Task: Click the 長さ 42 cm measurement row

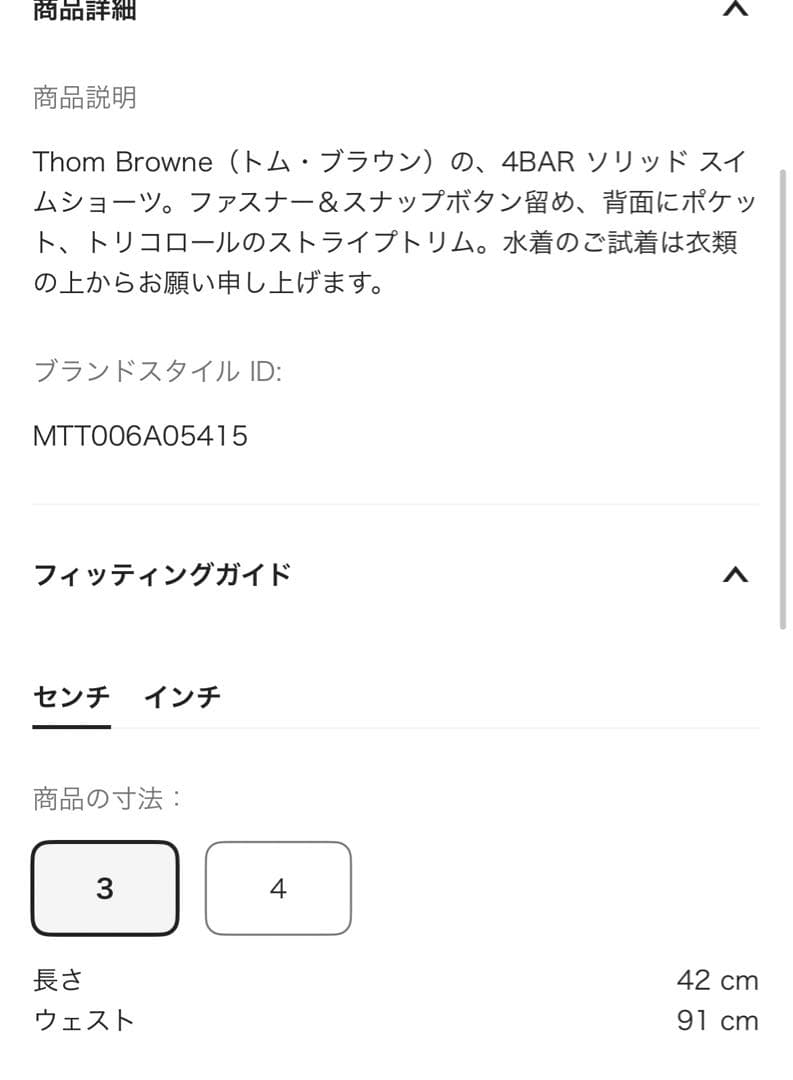Action: click(x=395, y=980)
